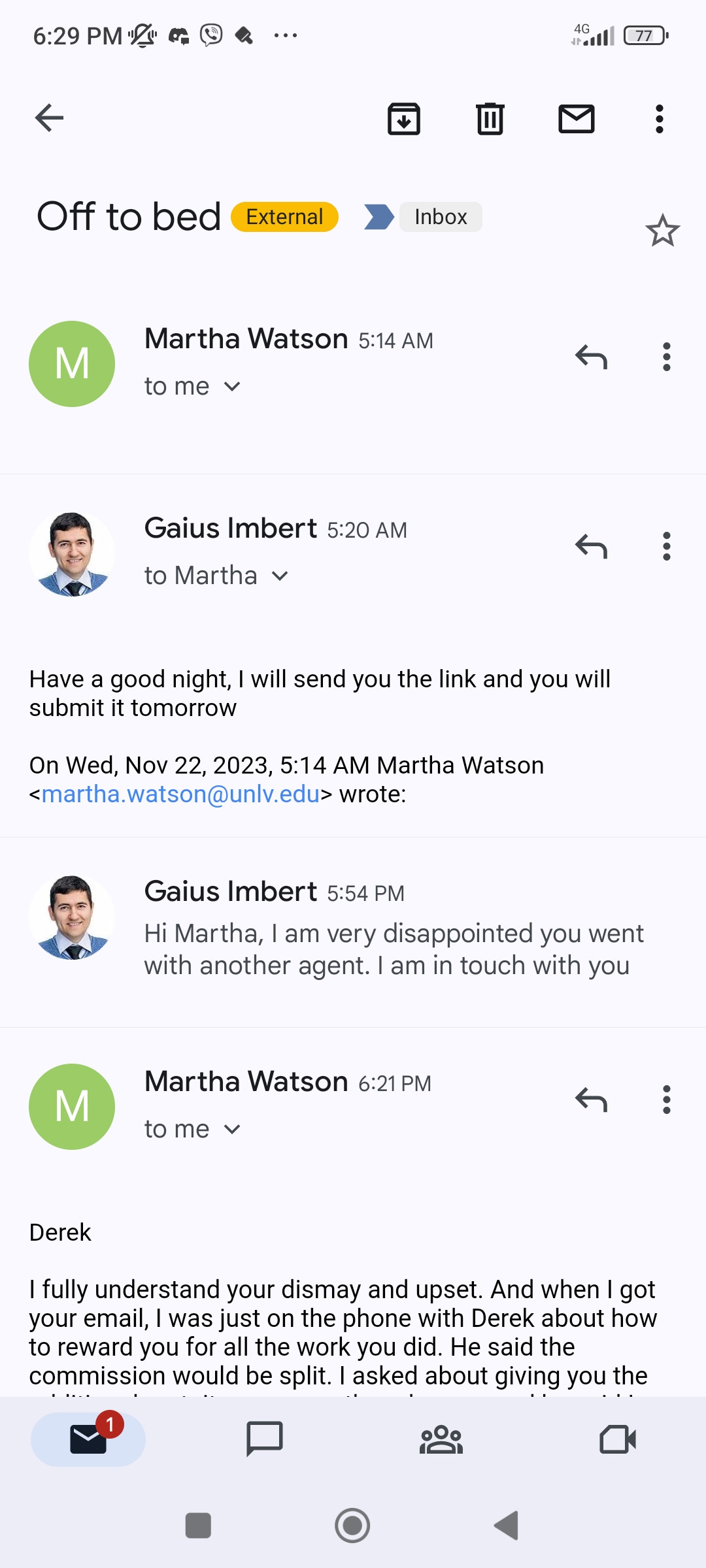Switch to the Meet video tab

(x=618, y=1439)
